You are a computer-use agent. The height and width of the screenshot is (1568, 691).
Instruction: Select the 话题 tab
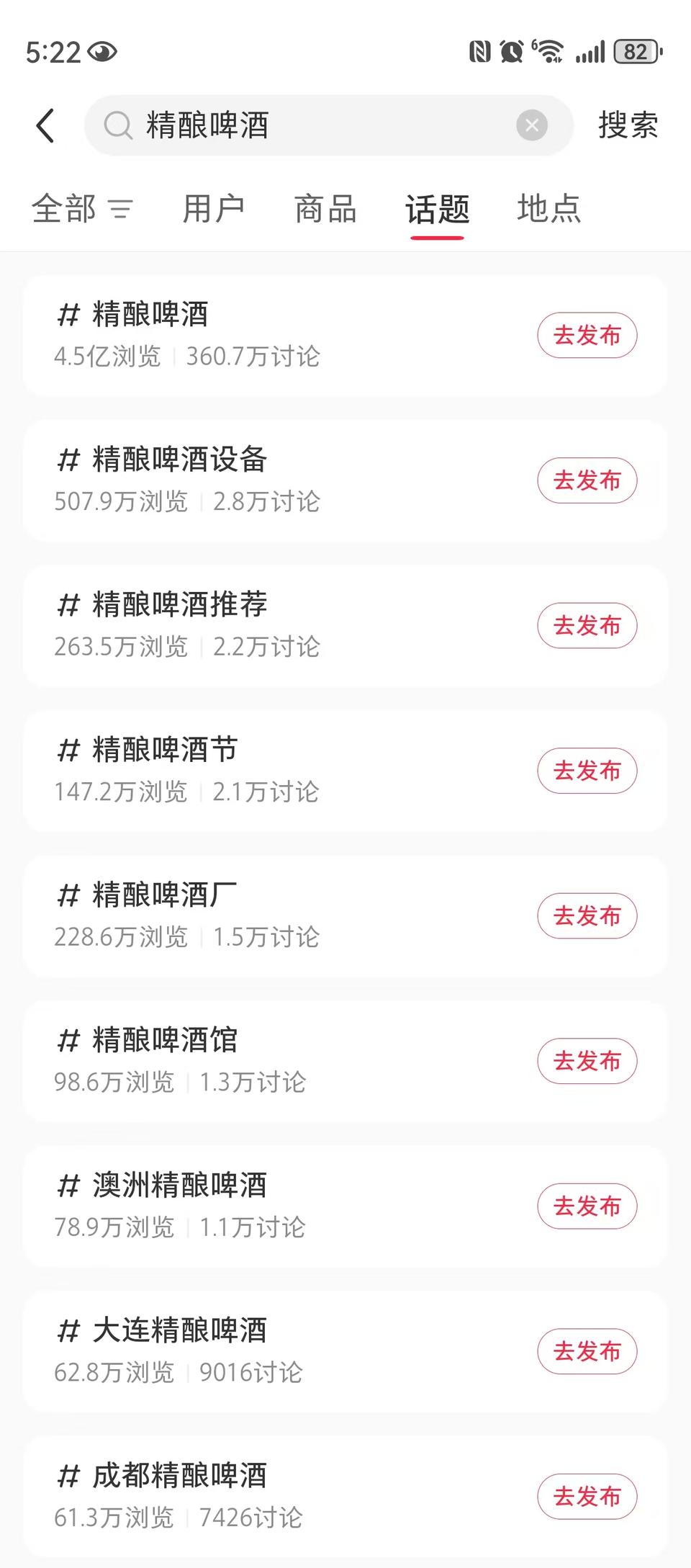[437, 210]
